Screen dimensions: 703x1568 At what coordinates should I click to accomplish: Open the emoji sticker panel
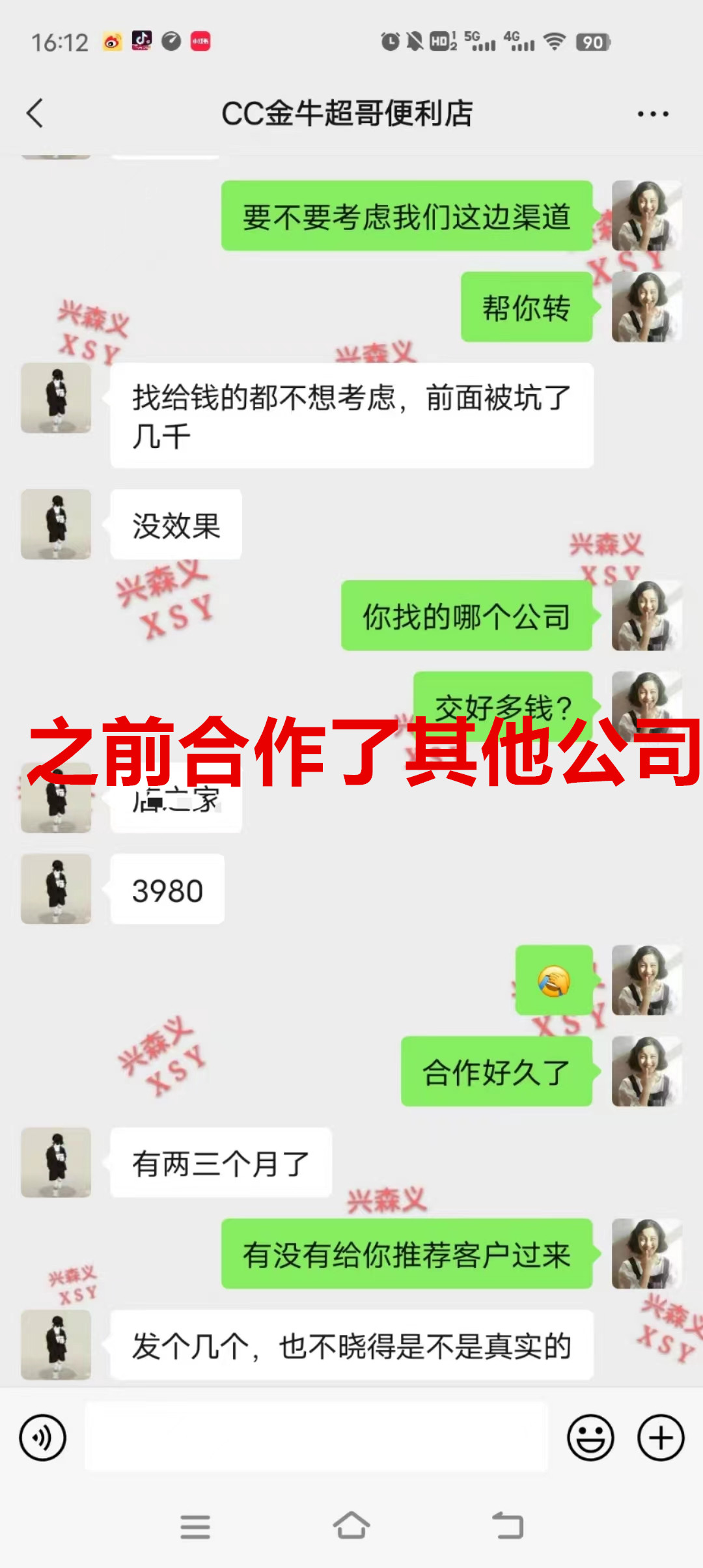[x=590, y=1437]
